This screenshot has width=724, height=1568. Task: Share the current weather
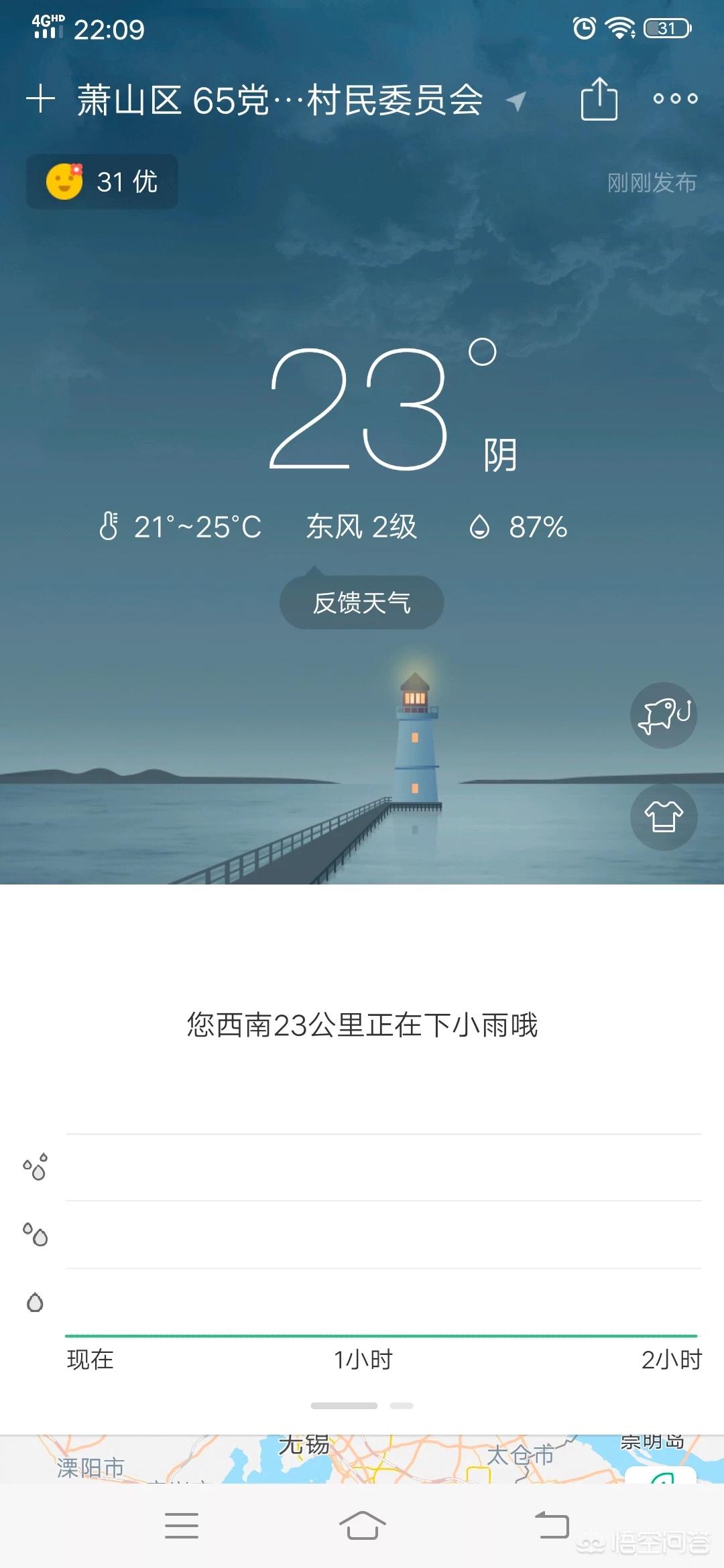(599, 99)
